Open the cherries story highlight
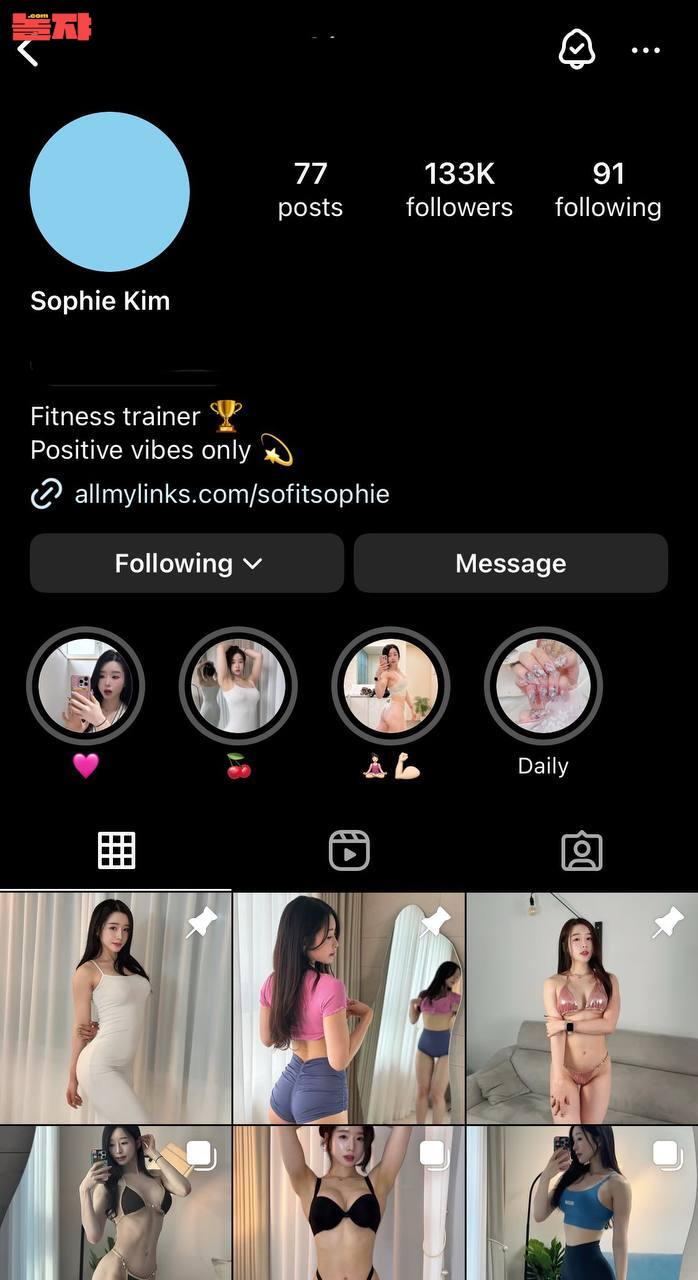The height and width of the screenshot is (1280, 698). 238,686
